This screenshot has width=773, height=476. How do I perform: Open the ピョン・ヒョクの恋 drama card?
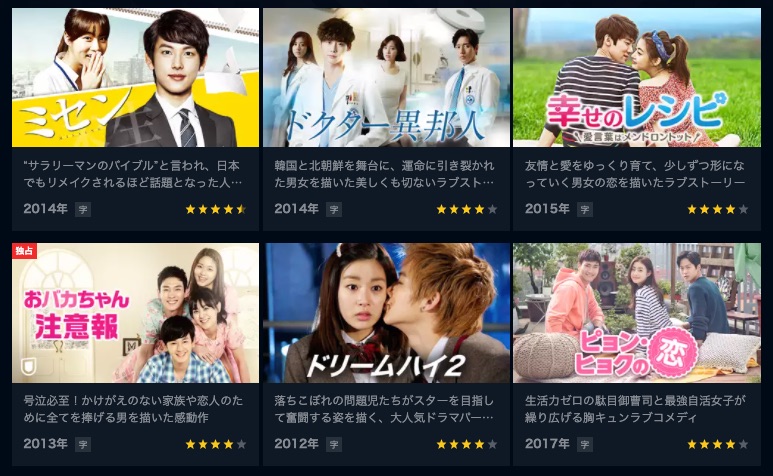click(636, 313)
